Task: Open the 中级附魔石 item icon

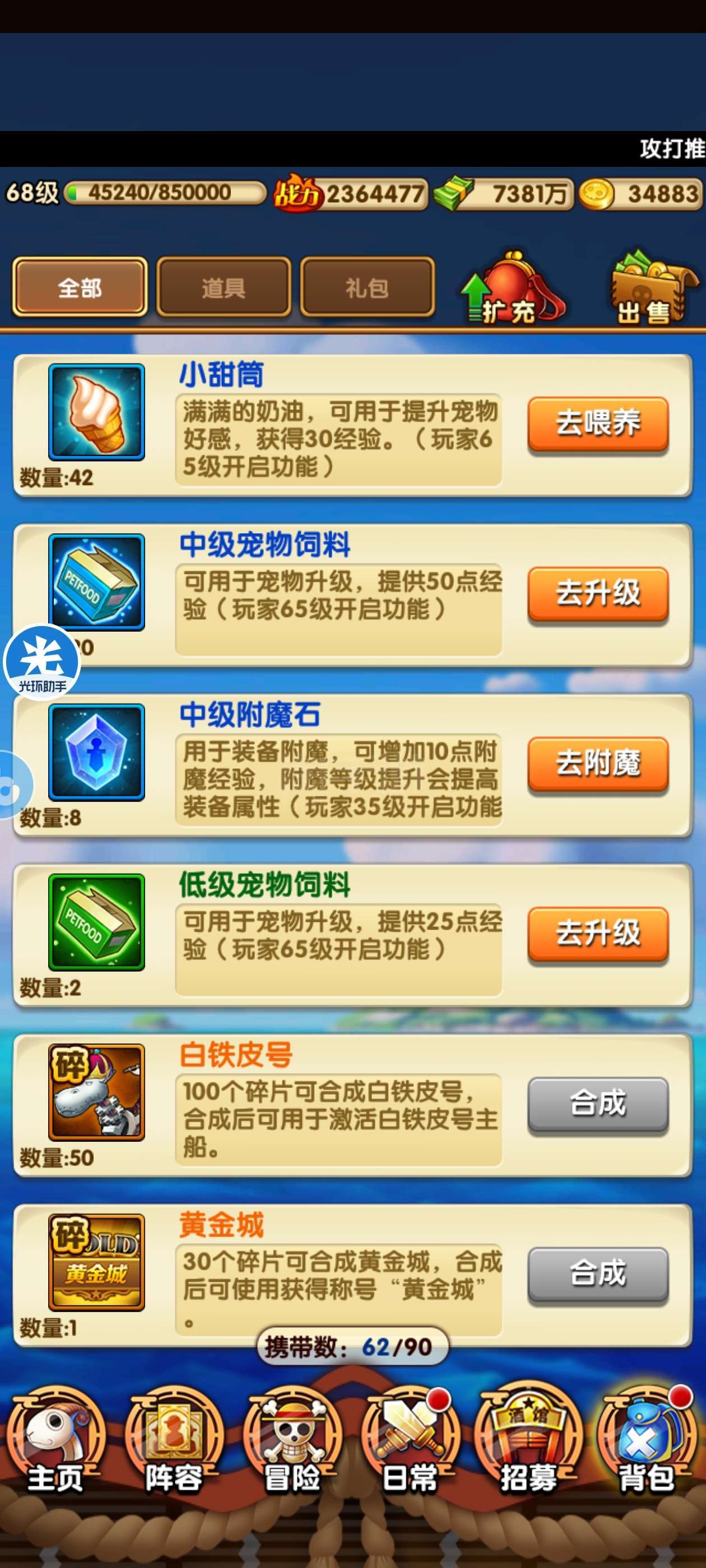Action: point(96,752)
